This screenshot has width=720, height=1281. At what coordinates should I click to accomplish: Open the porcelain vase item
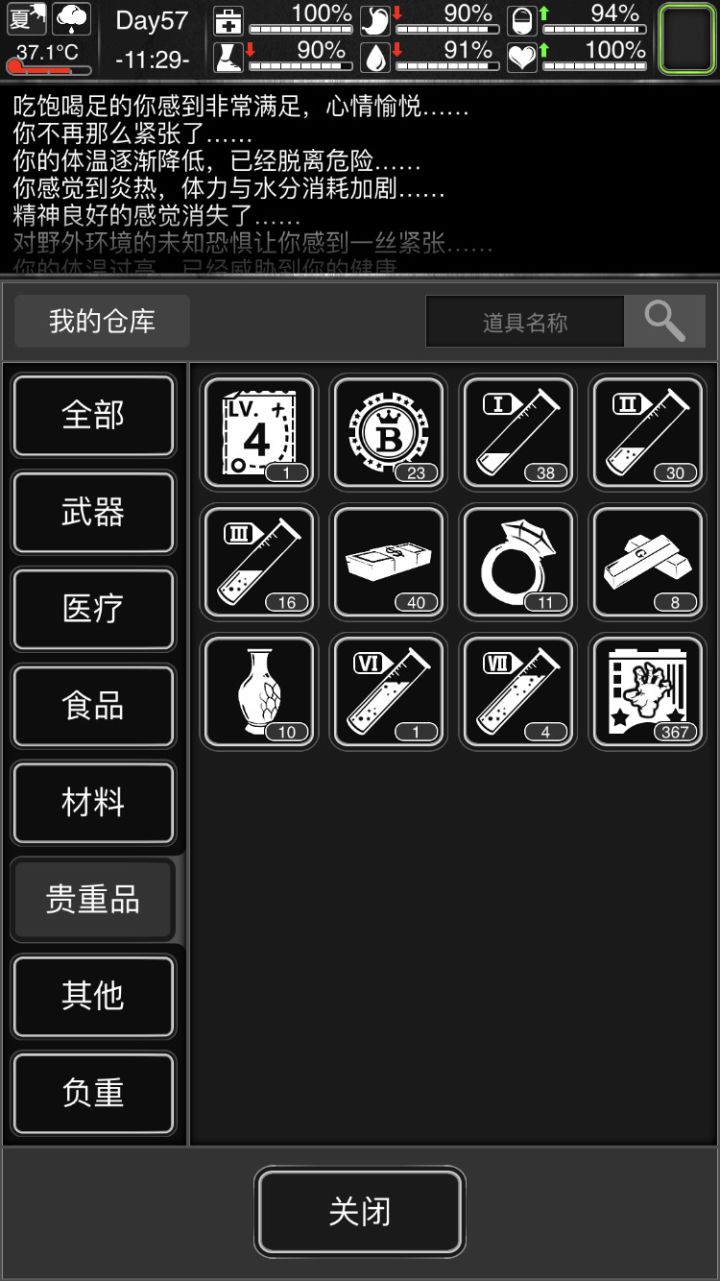pos(258,692)
